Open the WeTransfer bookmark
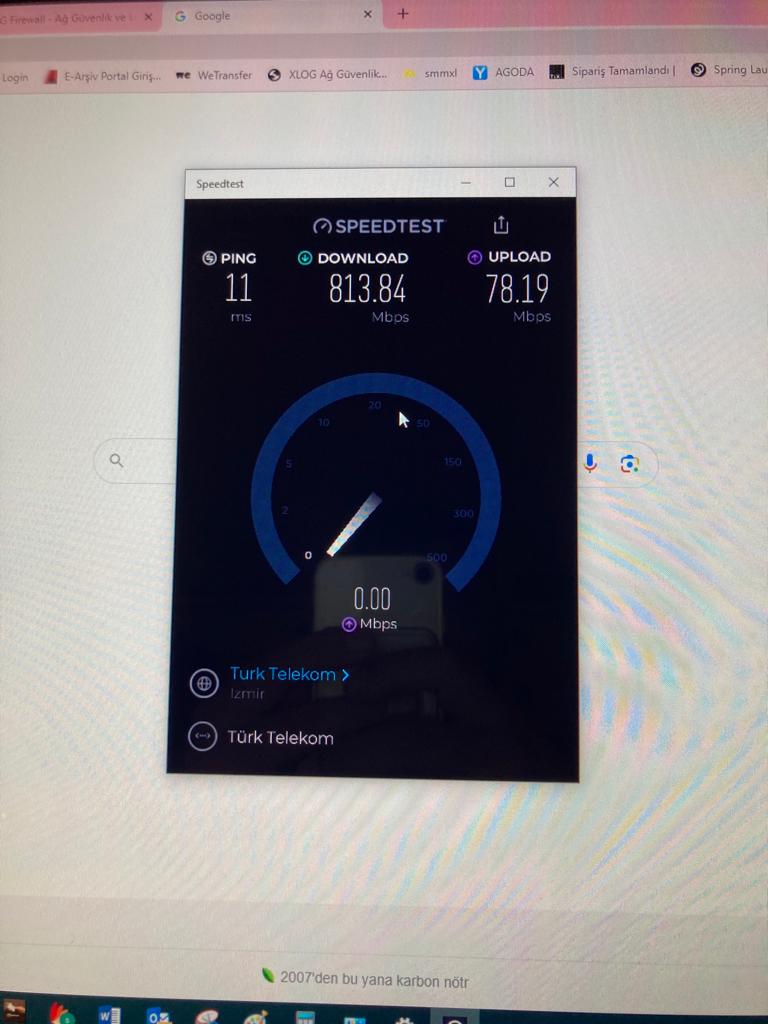The height and width of the screenshot is (1024, 768). coord(214,74)
